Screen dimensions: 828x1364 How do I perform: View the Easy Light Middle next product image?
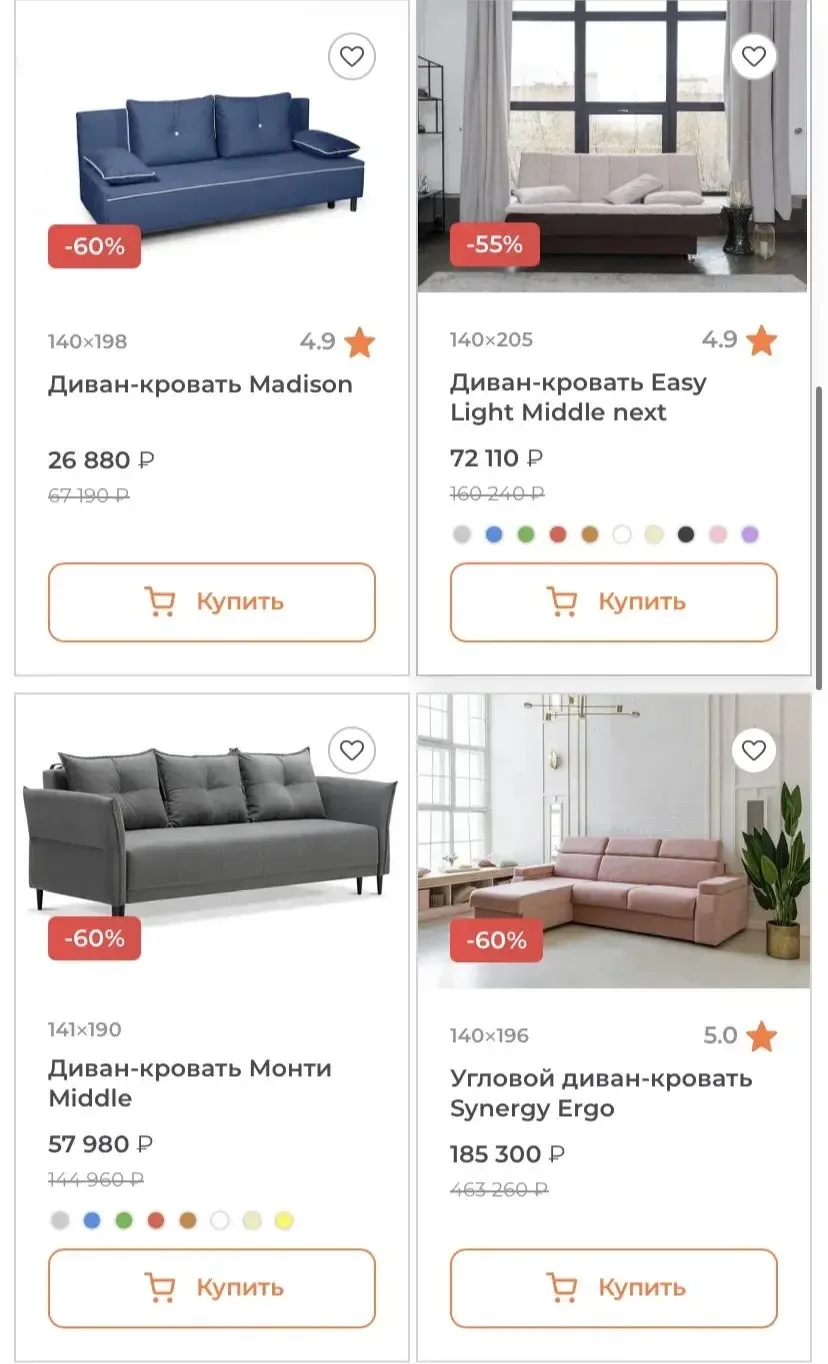614,146
